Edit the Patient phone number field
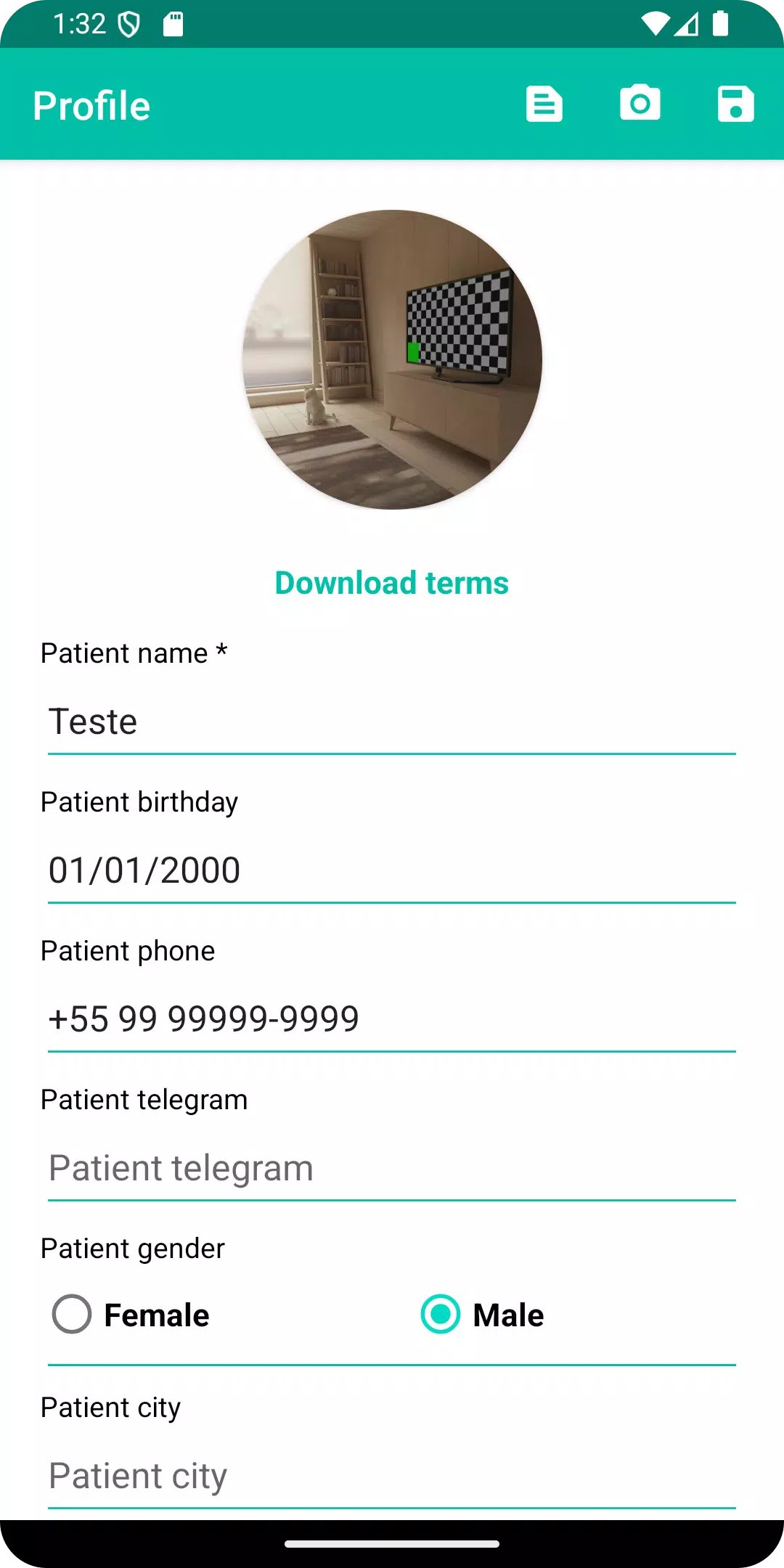 coord(392,1019)
